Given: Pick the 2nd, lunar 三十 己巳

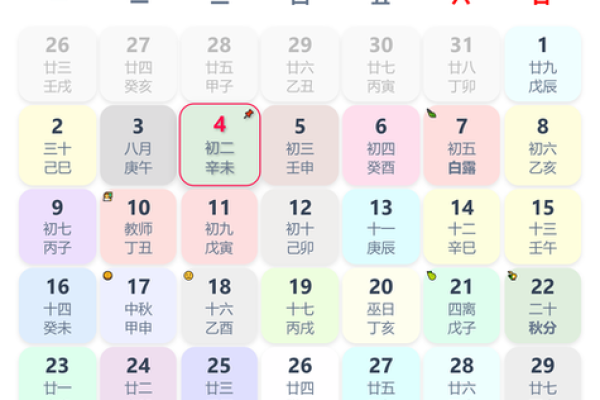Looking at the screenshot, I should click(57, 145).
